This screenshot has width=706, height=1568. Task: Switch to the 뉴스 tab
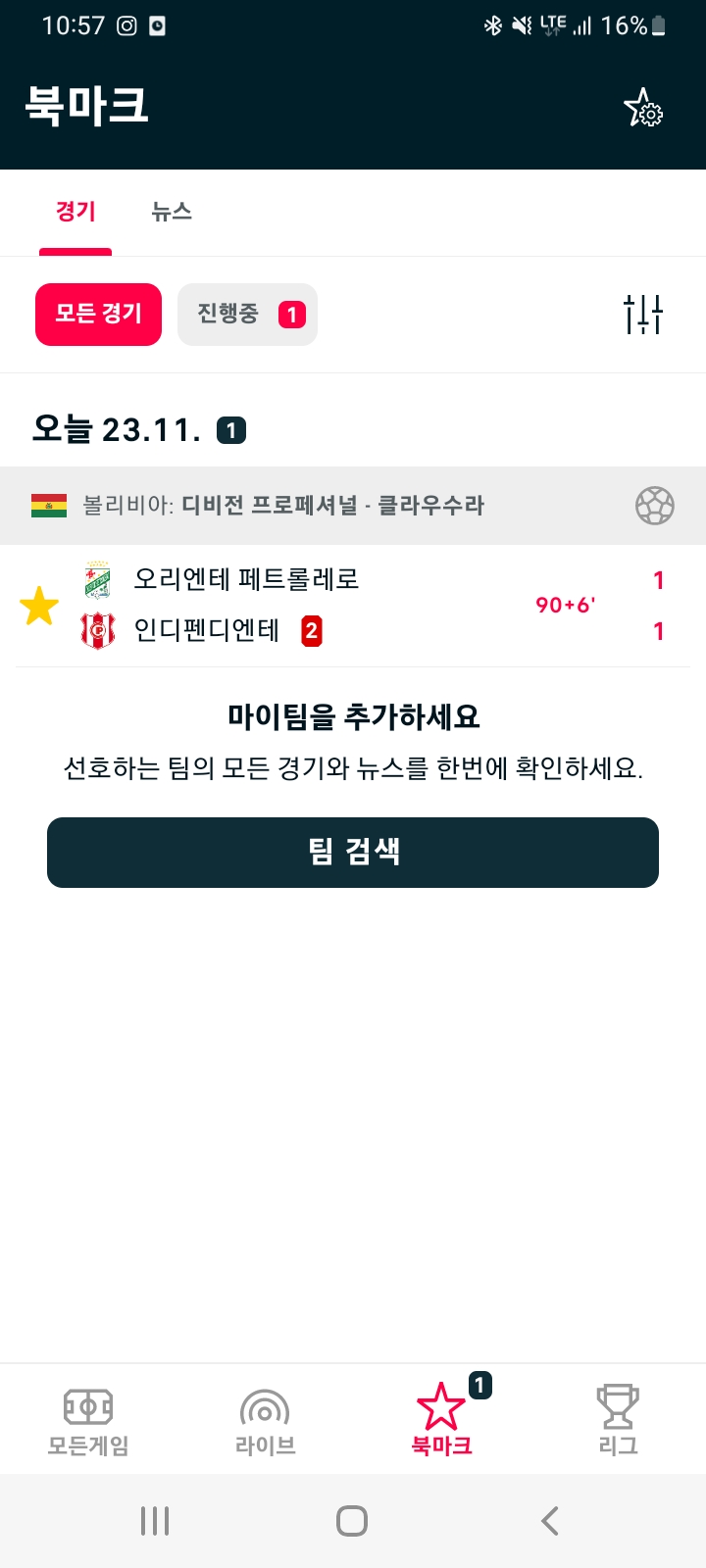click(x=172, y=212)
